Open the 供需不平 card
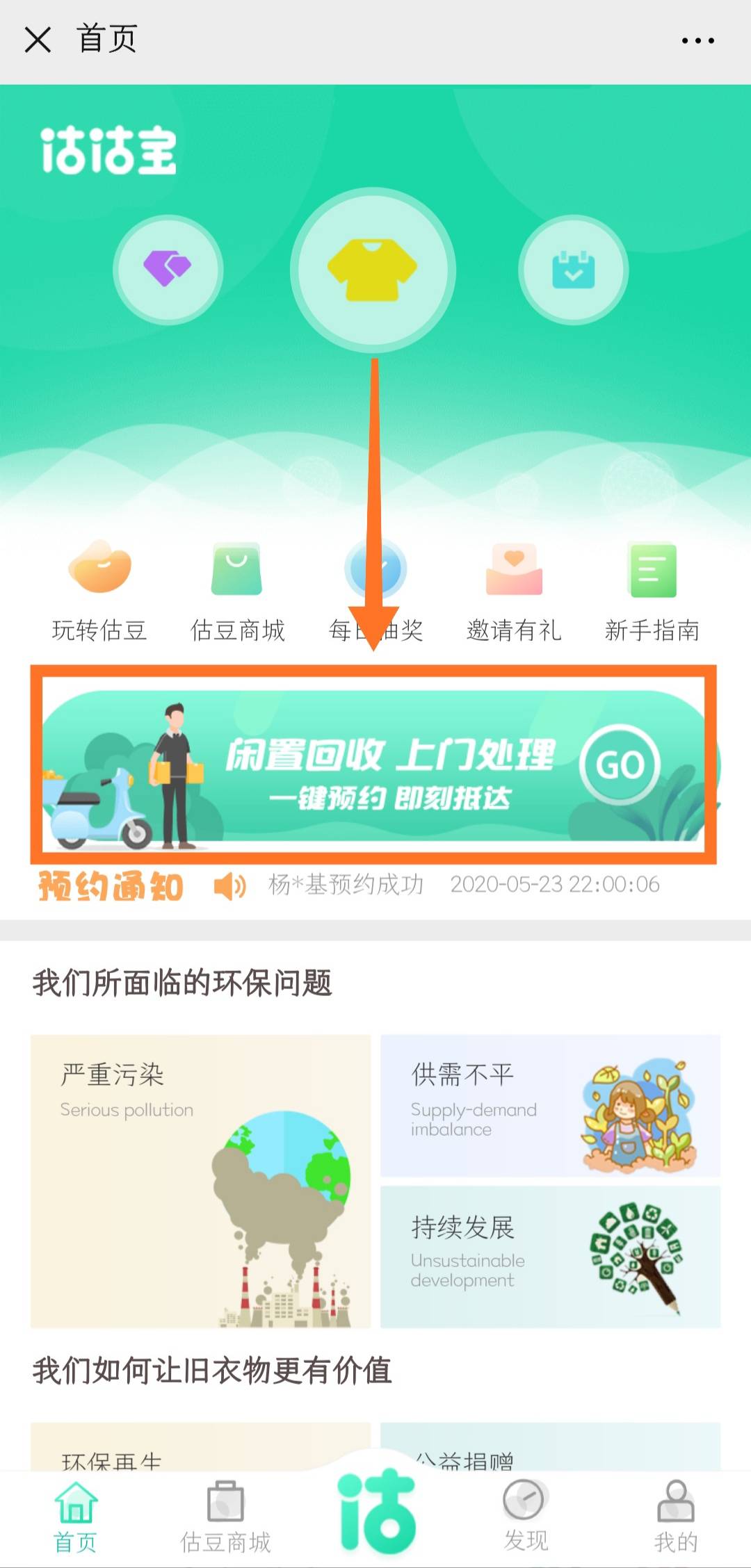The height and width of the screenshot is (1568, 751). pyautogui.click(x=550, y=1105)
